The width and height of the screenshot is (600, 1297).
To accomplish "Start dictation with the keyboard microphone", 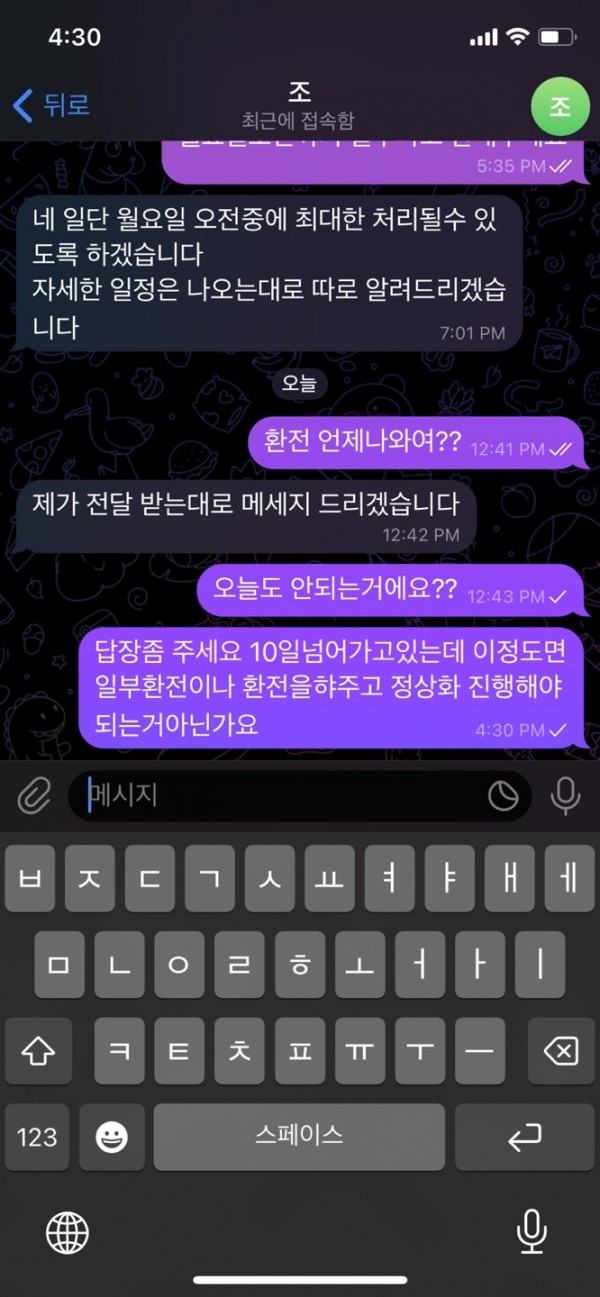I will (531, 1232).
